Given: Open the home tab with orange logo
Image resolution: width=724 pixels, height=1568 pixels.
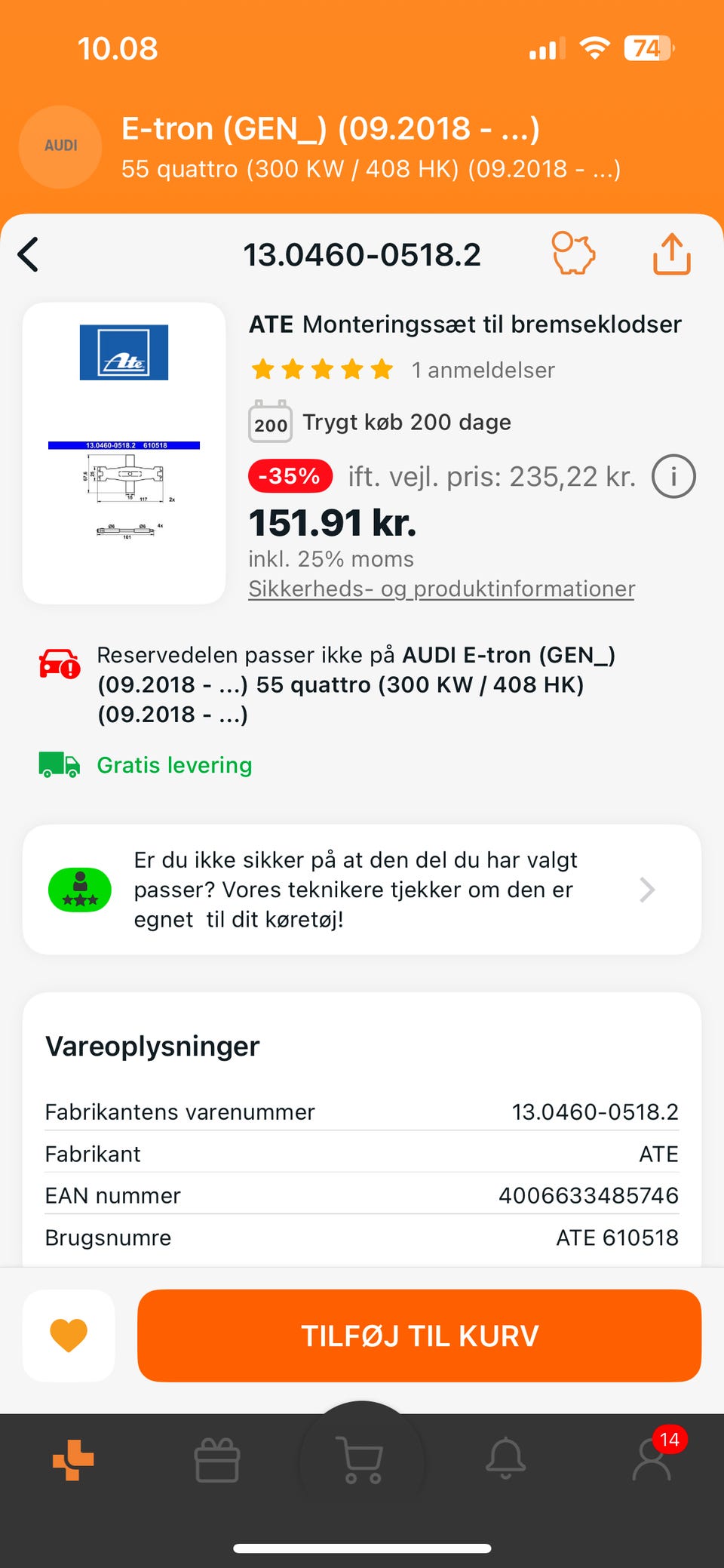Looking at the screenshot, I should [x=73, y=1460].
